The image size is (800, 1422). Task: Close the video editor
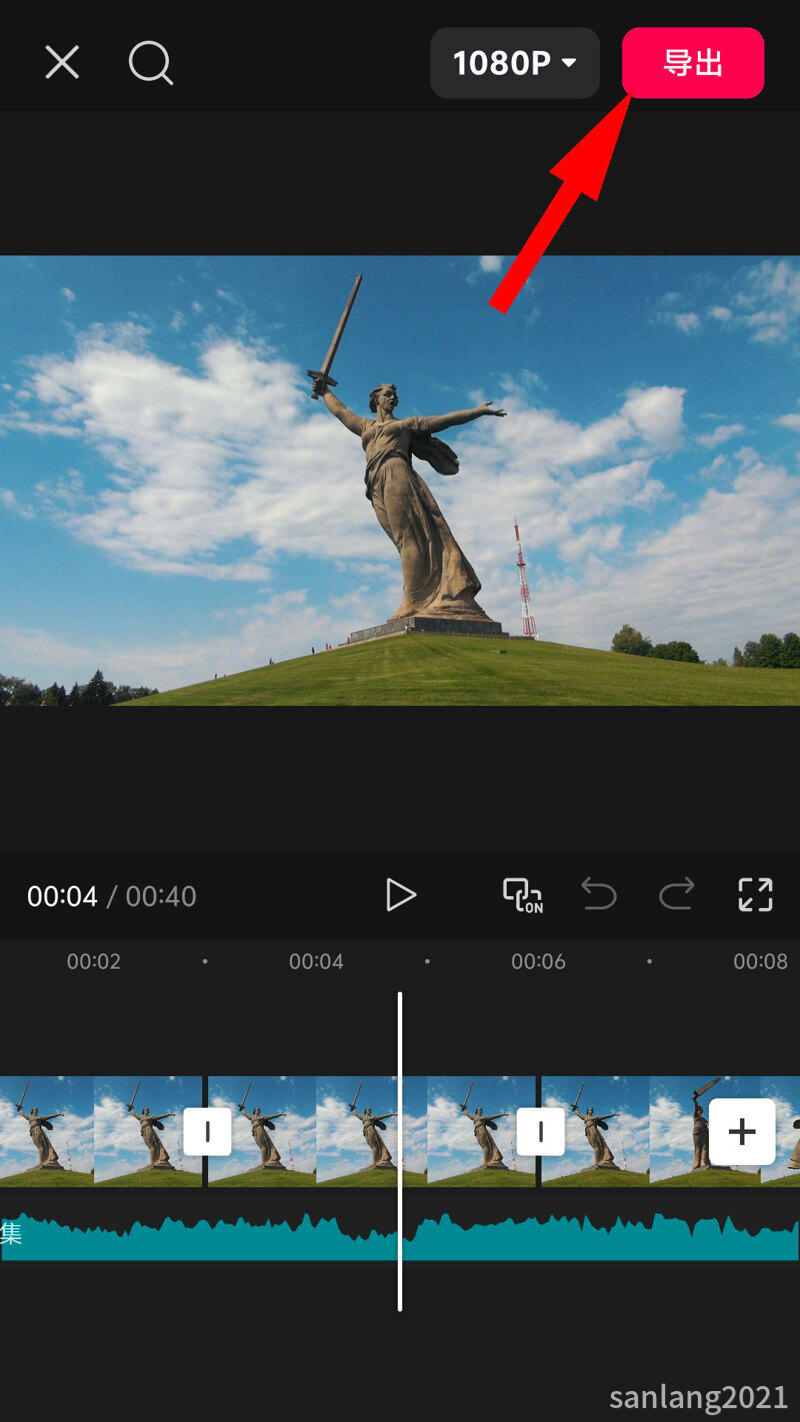62,63
